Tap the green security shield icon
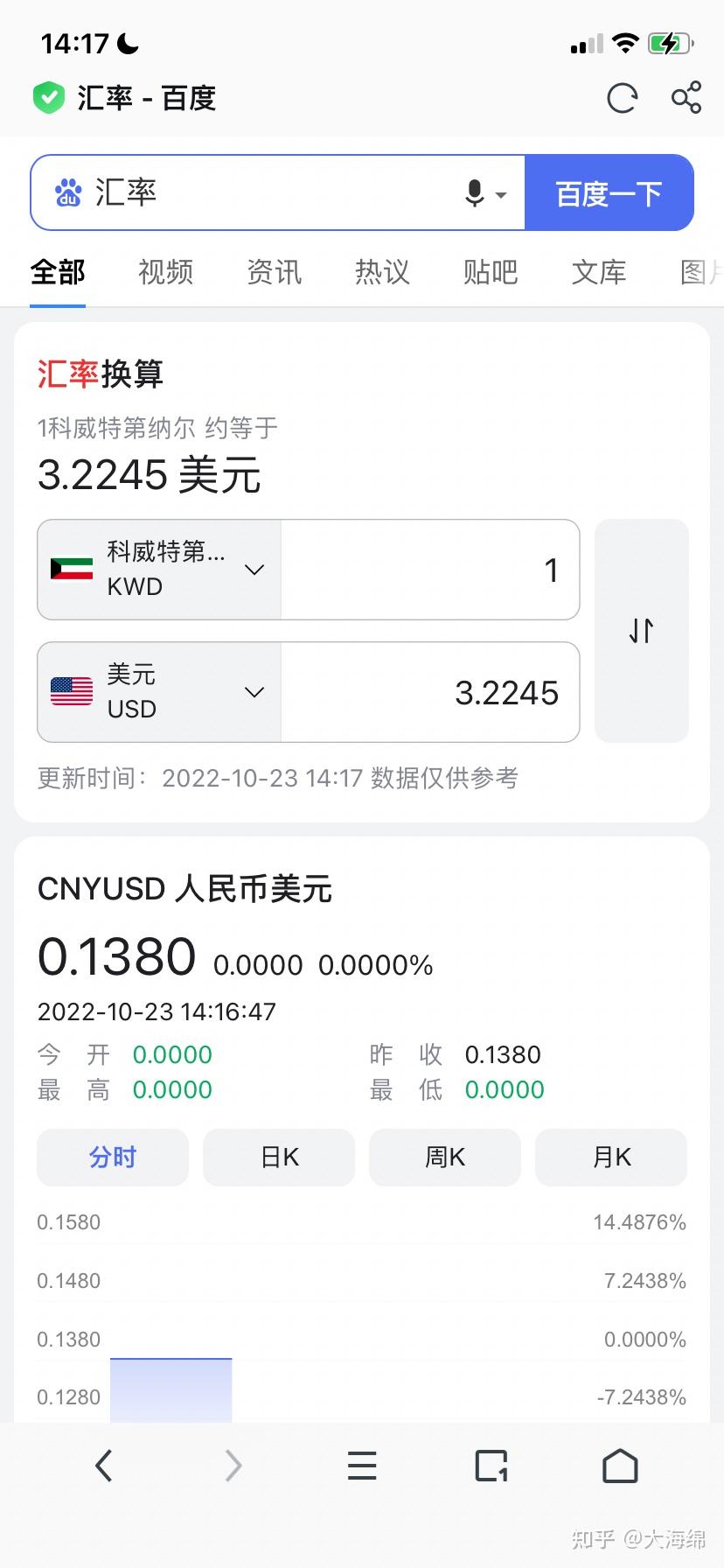This screenshot has height=1568, width=724. click(x=49, y=98)
